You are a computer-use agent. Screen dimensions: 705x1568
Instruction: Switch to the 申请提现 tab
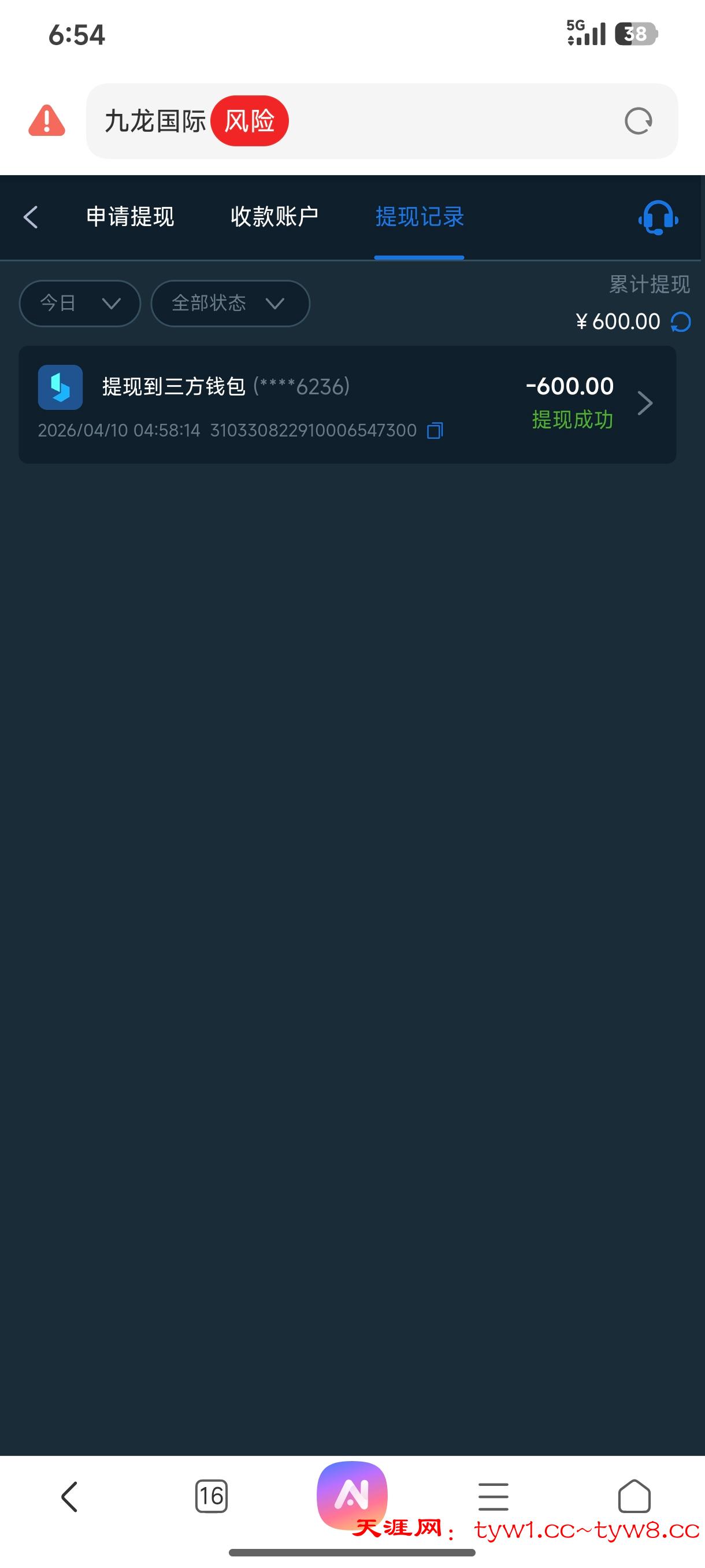pos(131,217)
